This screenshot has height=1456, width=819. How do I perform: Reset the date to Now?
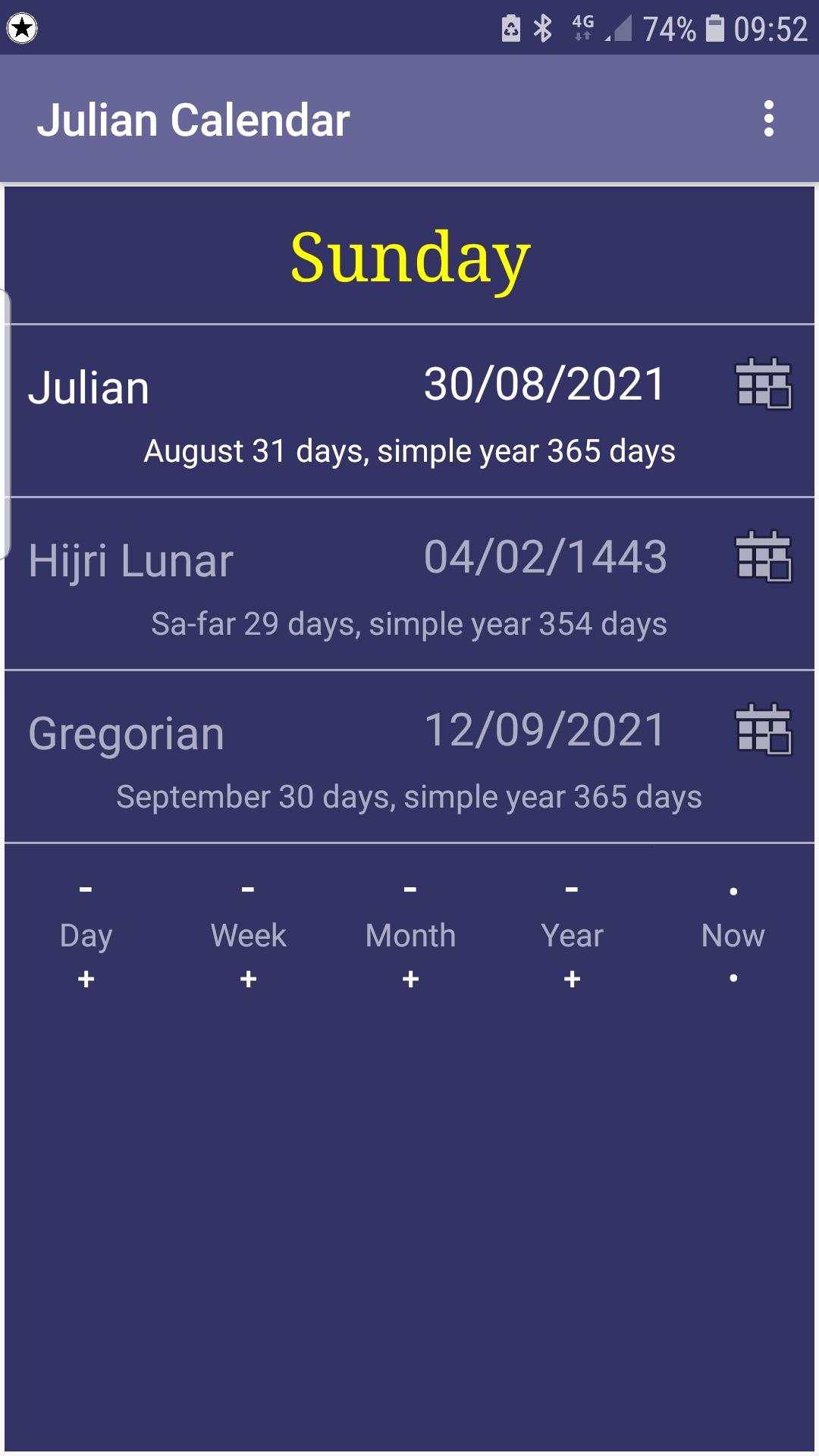point(733,935)
